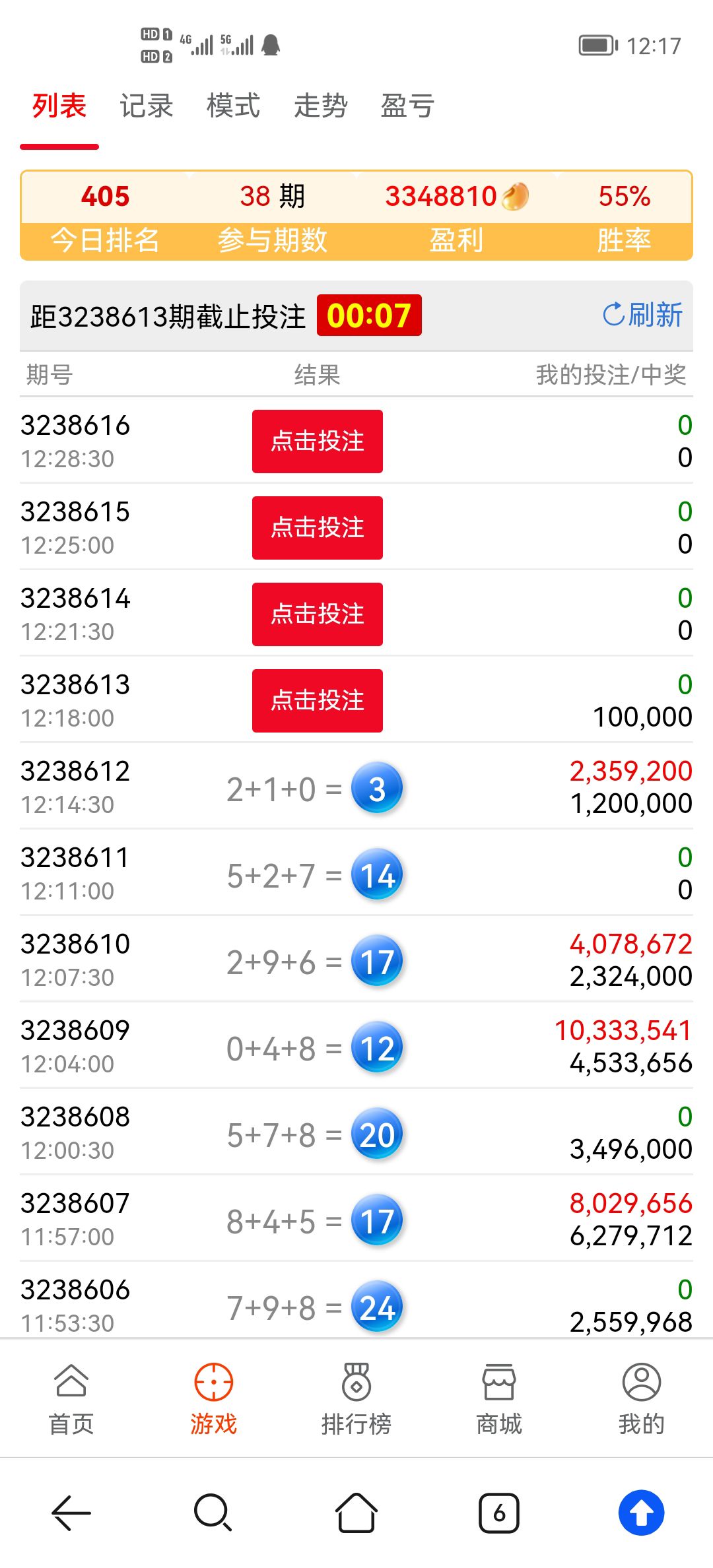Switch to the 盈亏 tab
The width and height of the screenshot is (713, 1568).
point(407,106)
